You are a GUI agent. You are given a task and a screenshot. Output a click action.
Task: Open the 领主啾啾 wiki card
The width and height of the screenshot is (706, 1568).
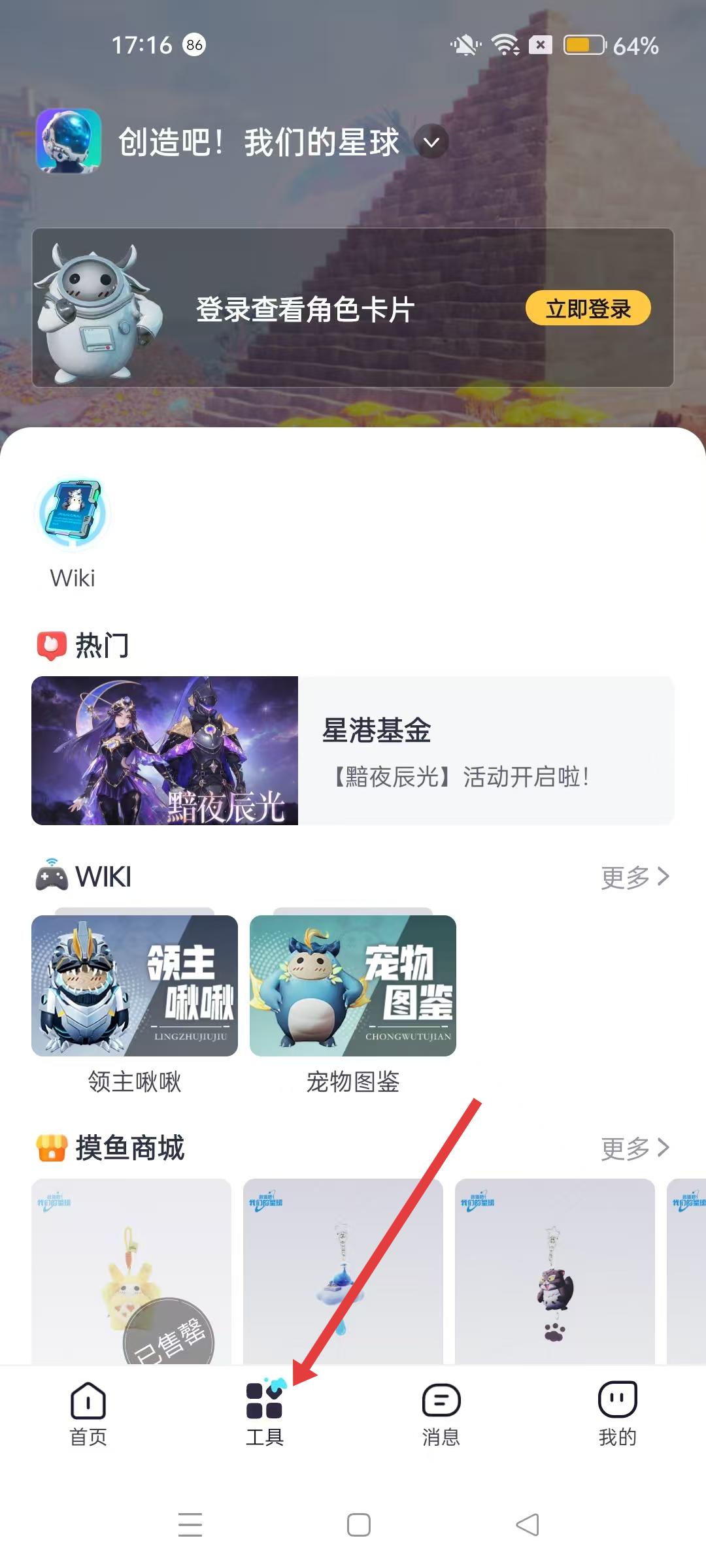[135, 986]
